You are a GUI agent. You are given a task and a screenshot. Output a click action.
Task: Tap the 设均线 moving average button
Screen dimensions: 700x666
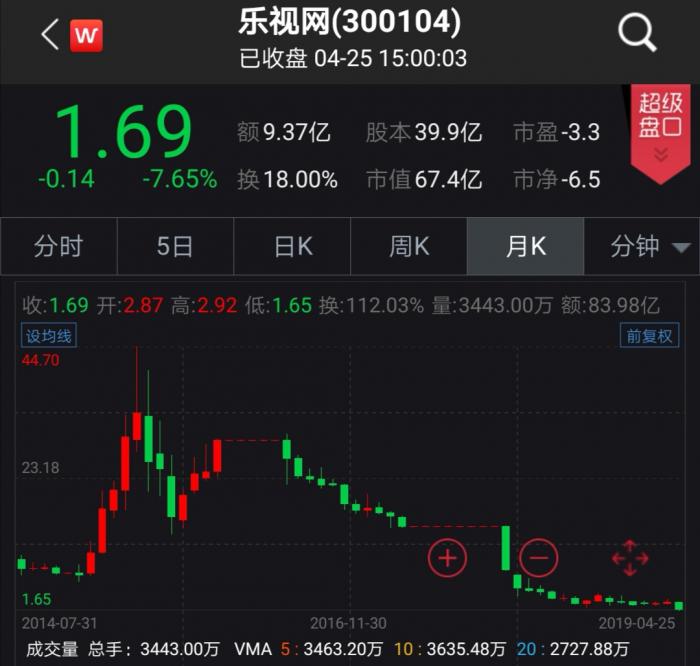tap(47, 335)
